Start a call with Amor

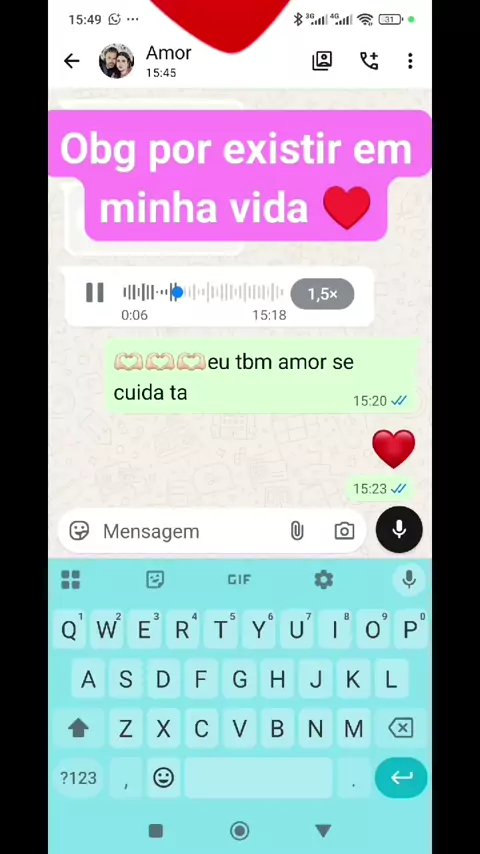pyautogui.click(x=369, y=60)
